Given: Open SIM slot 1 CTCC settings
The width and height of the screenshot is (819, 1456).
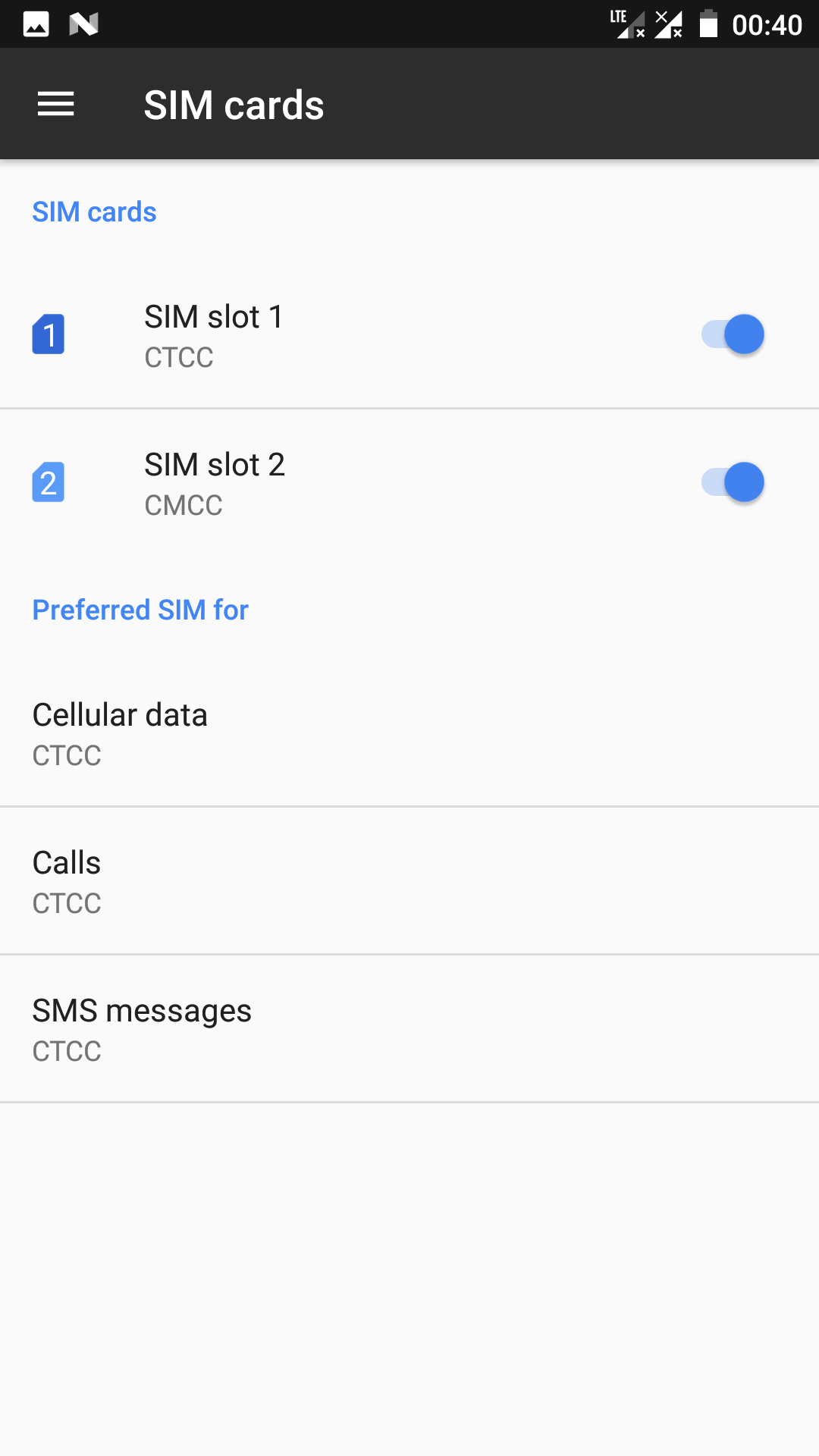Looking at the screenshot, I should (409, 335).
